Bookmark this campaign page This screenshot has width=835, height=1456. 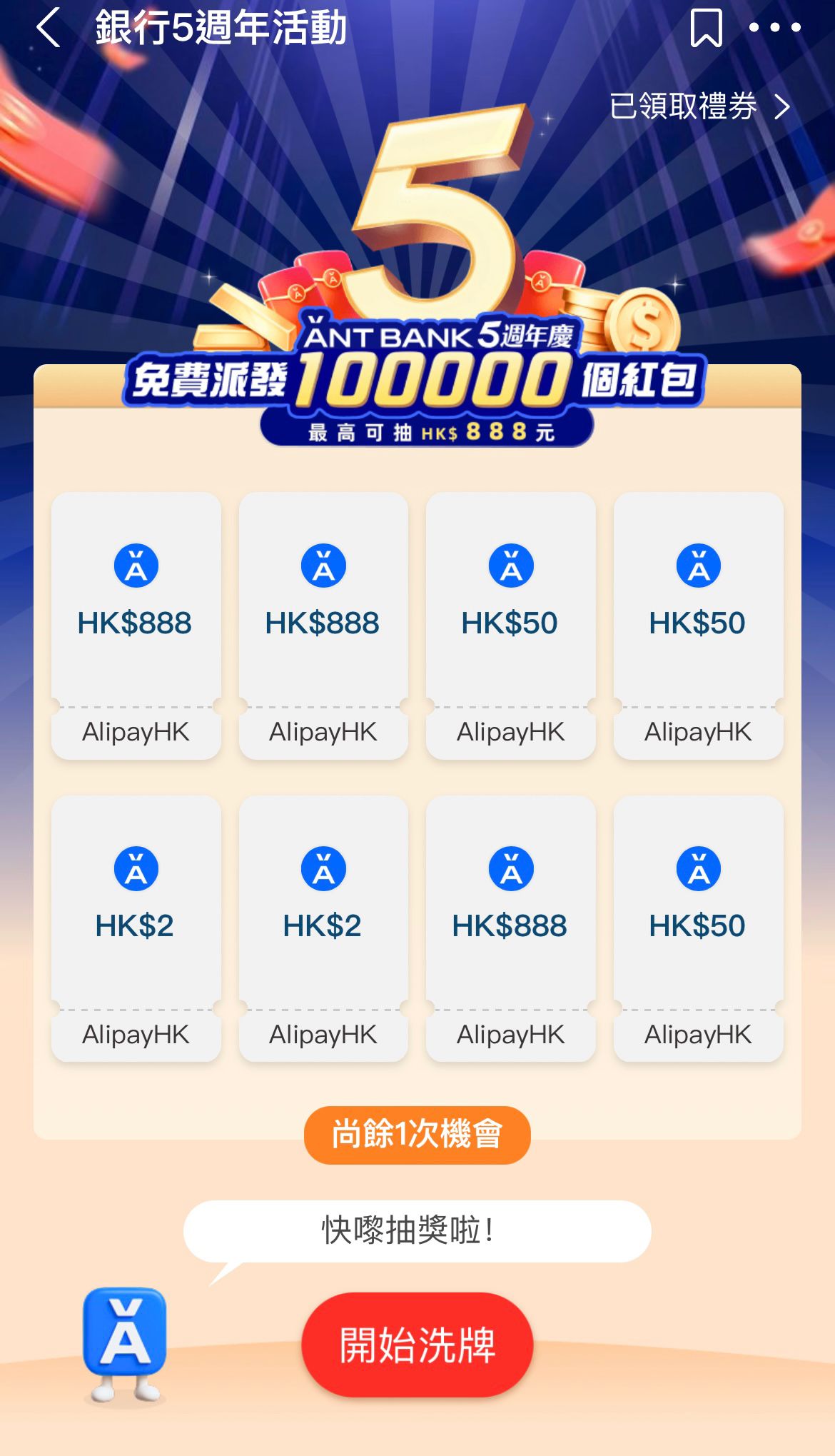tap(706, 29)
